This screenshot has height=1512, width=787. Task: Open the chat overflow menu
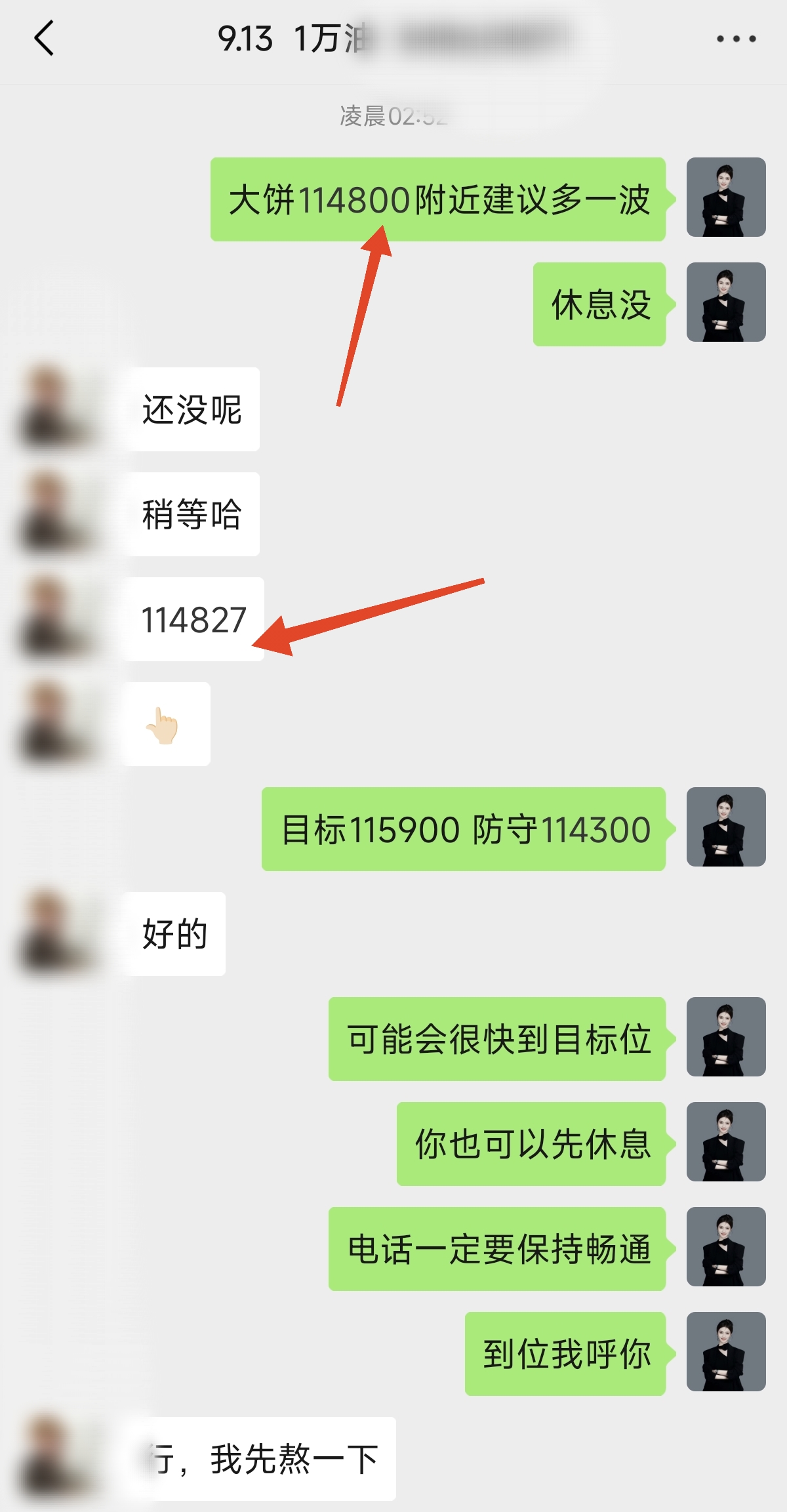(736, 39)
